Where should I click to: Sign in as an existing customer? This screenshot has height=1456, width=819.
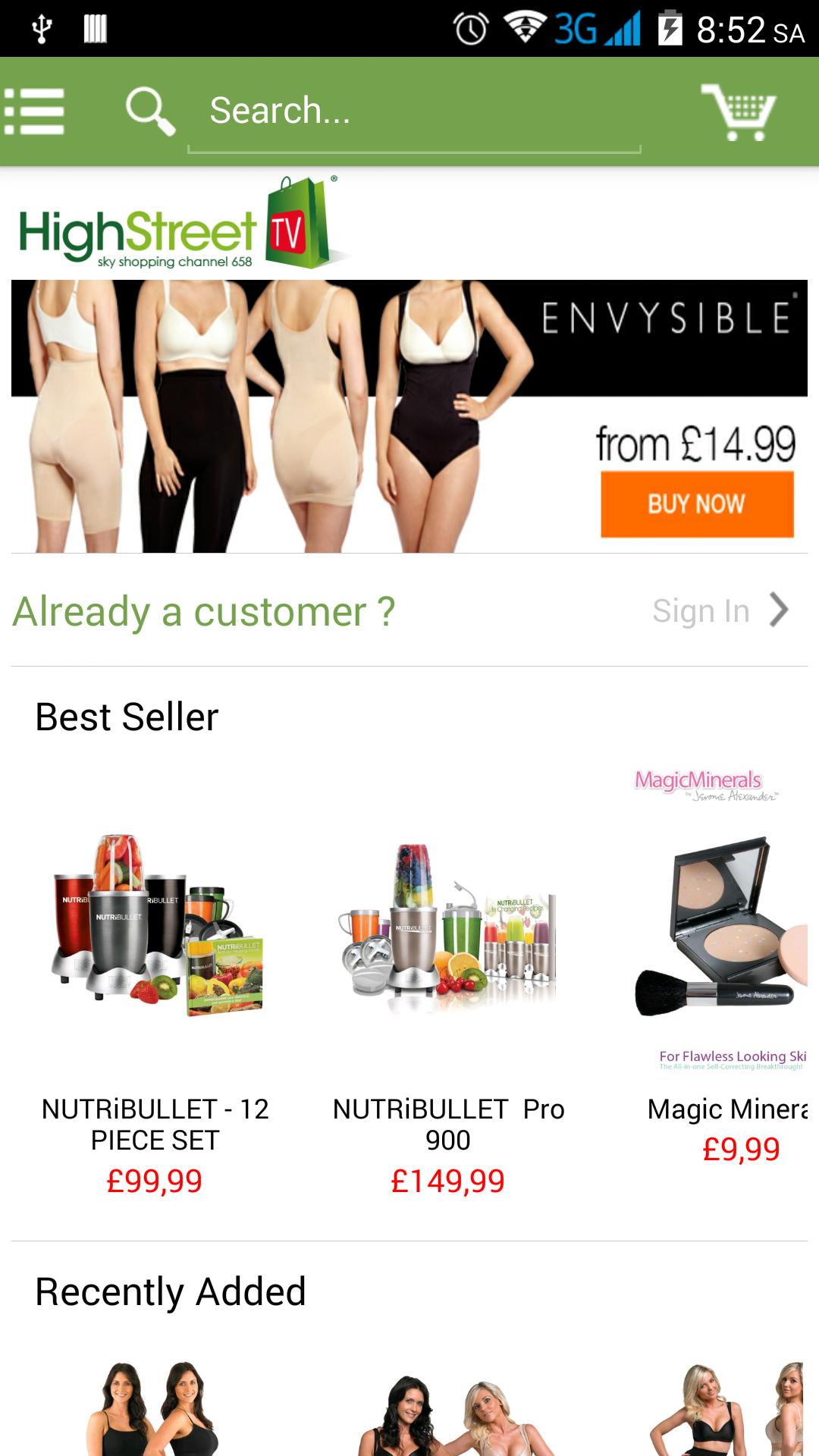pos(719,611)
